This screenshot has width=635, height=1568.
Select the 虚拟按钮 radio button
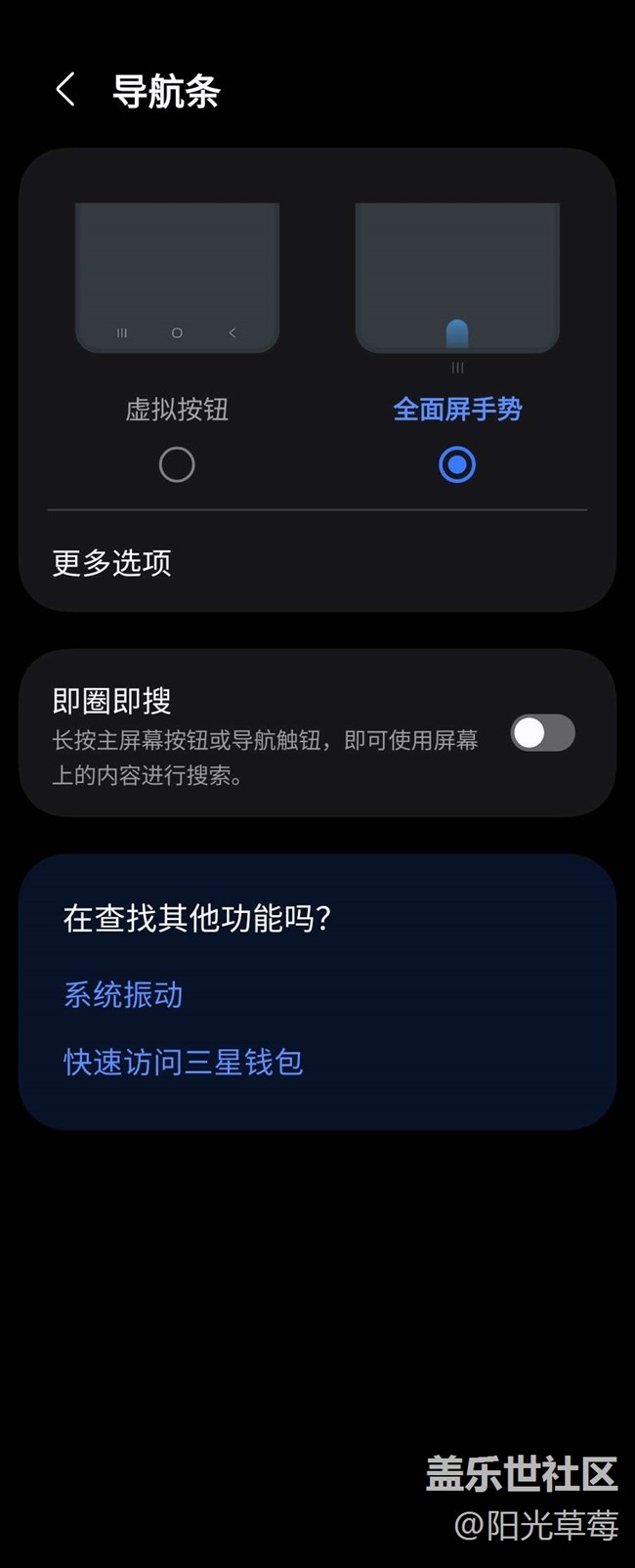tap(177, 464)
